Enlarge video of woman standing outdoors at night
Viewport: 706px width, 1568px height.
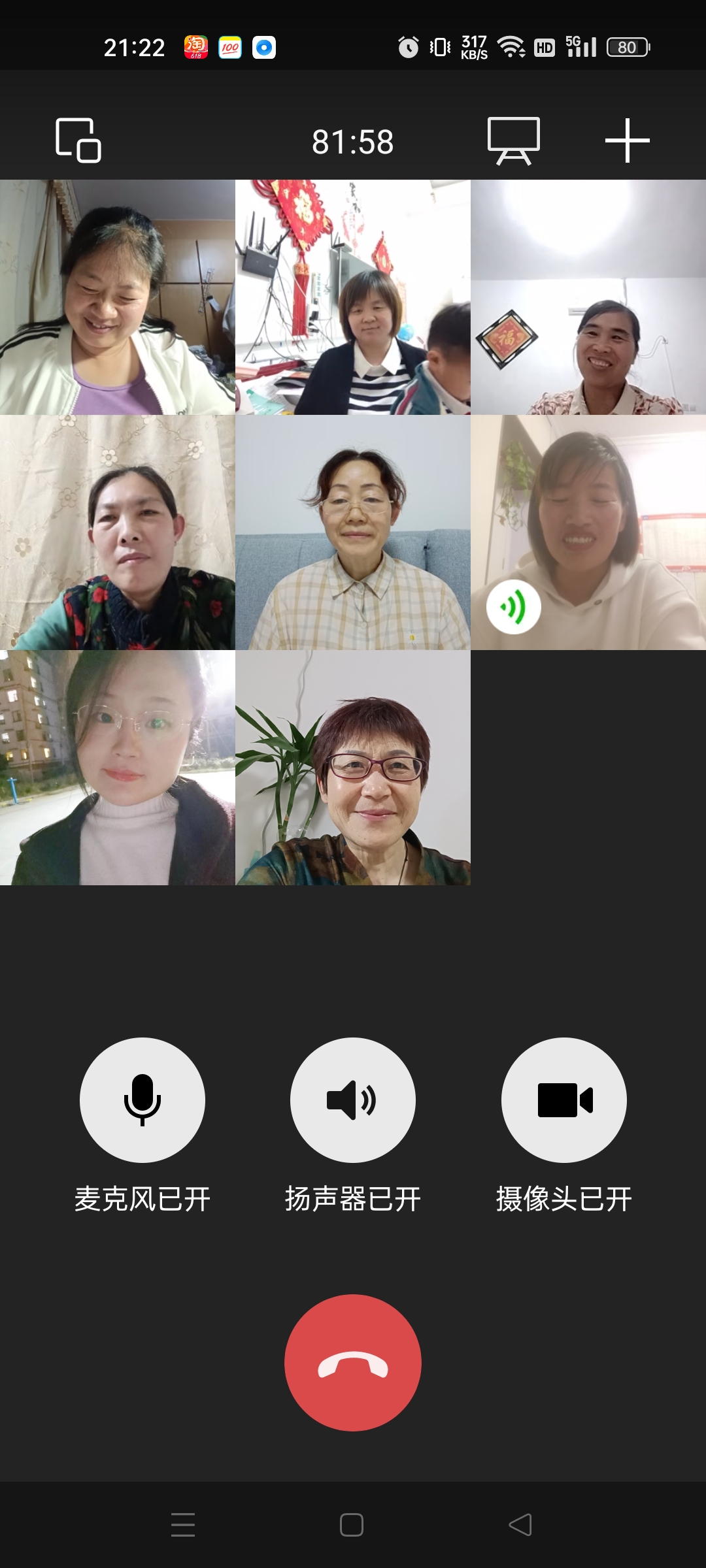[x=118, y=768]
